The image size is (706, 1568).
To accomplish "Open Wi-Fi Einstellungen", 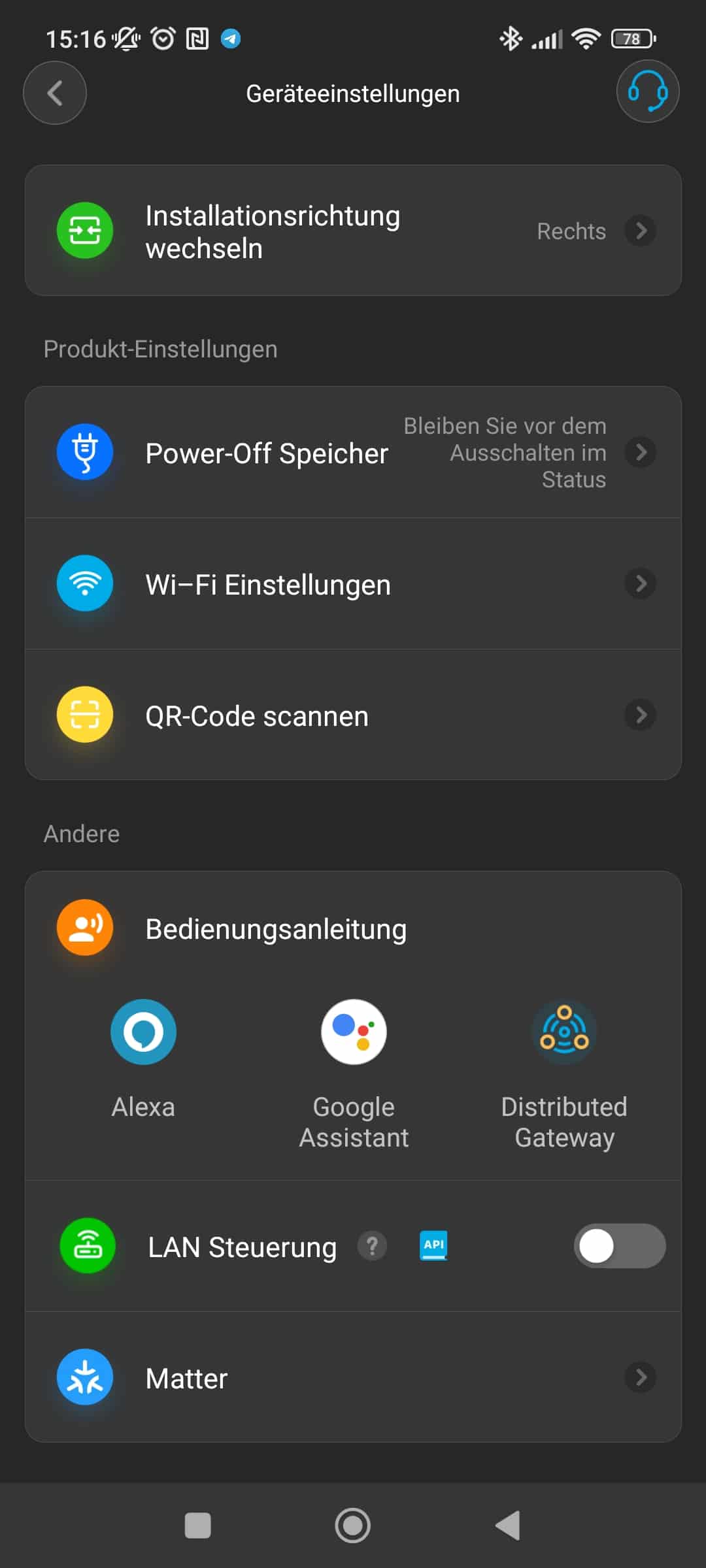I will point(353,583).
